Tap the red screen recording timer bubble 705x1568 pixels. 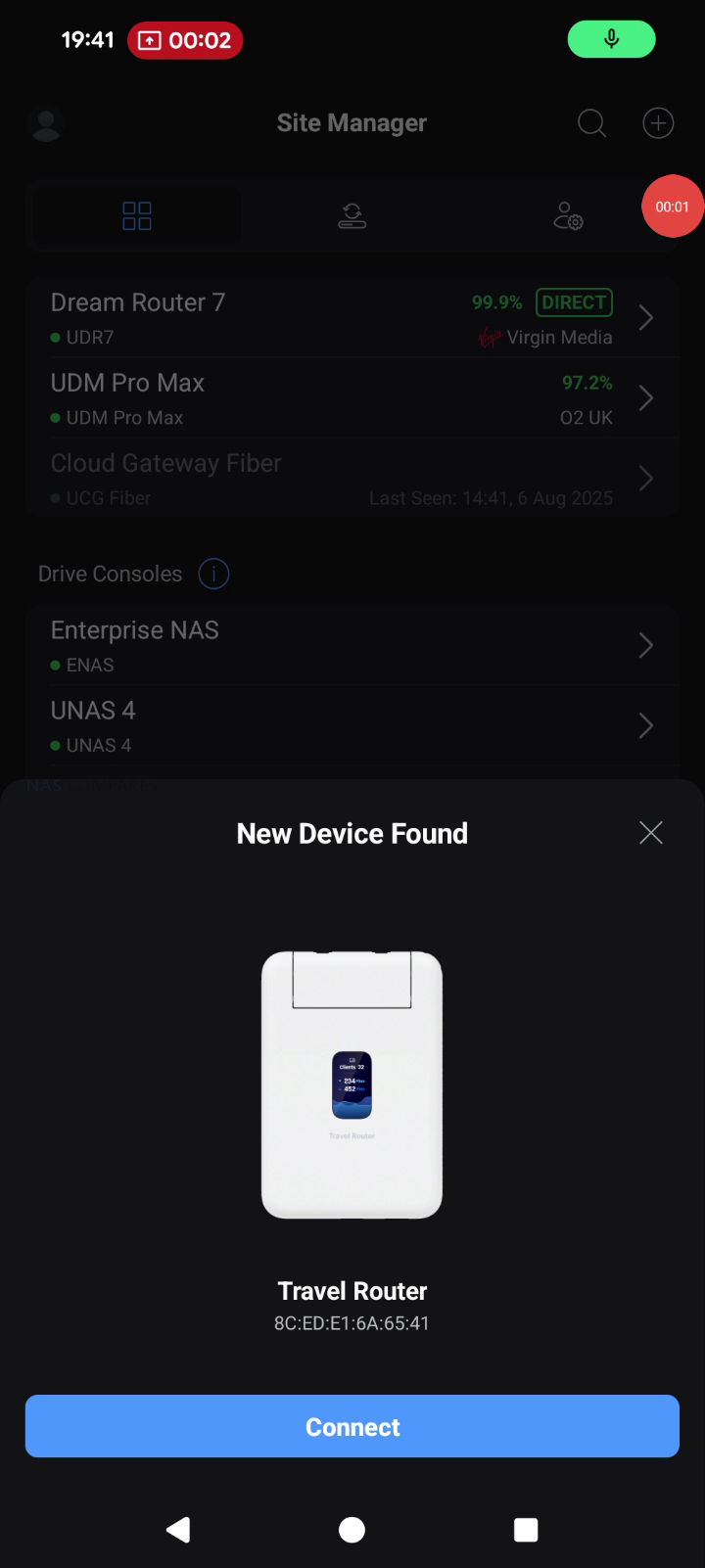point(672,207)
